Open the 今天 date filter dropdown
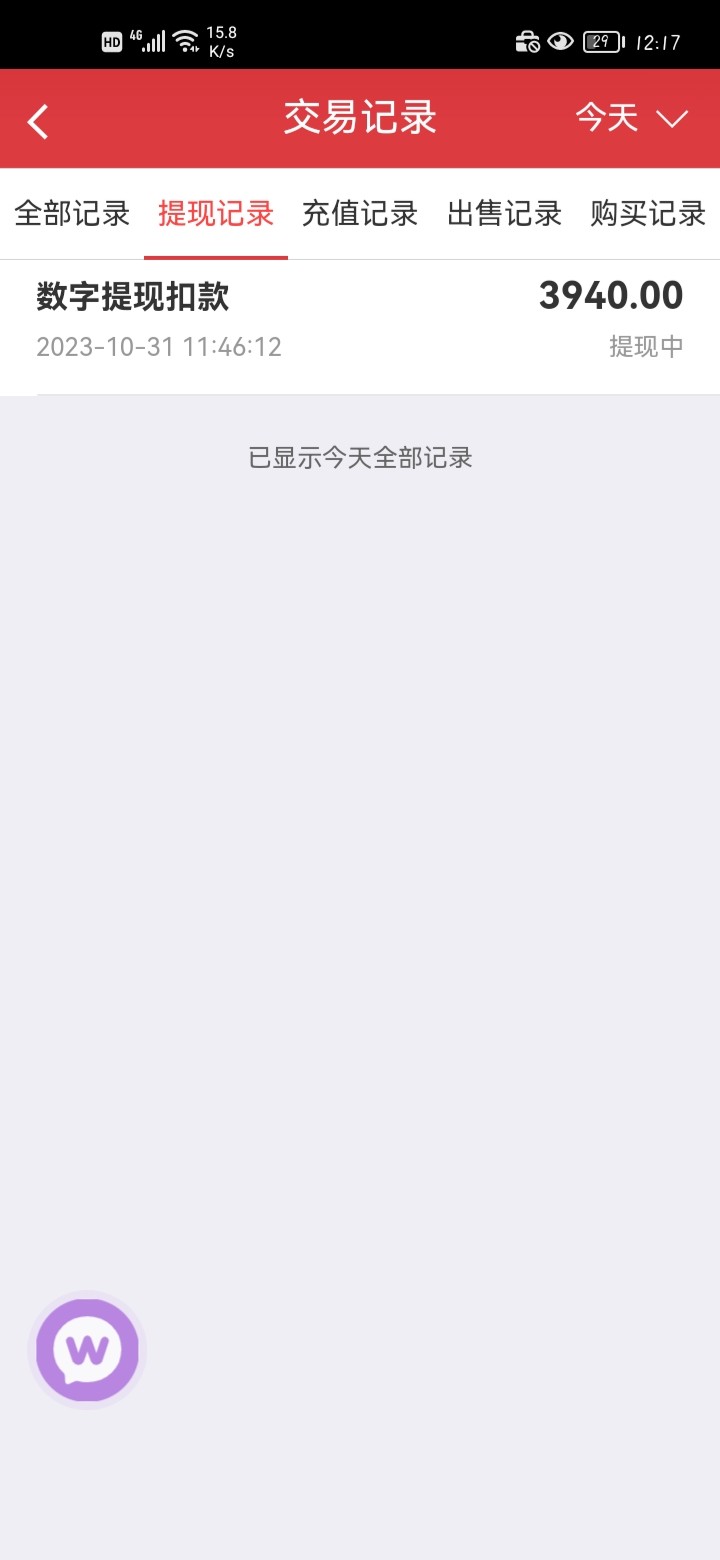Image resolution: width=720 pixels, height=1560 pixels. [x=631, y=119]
